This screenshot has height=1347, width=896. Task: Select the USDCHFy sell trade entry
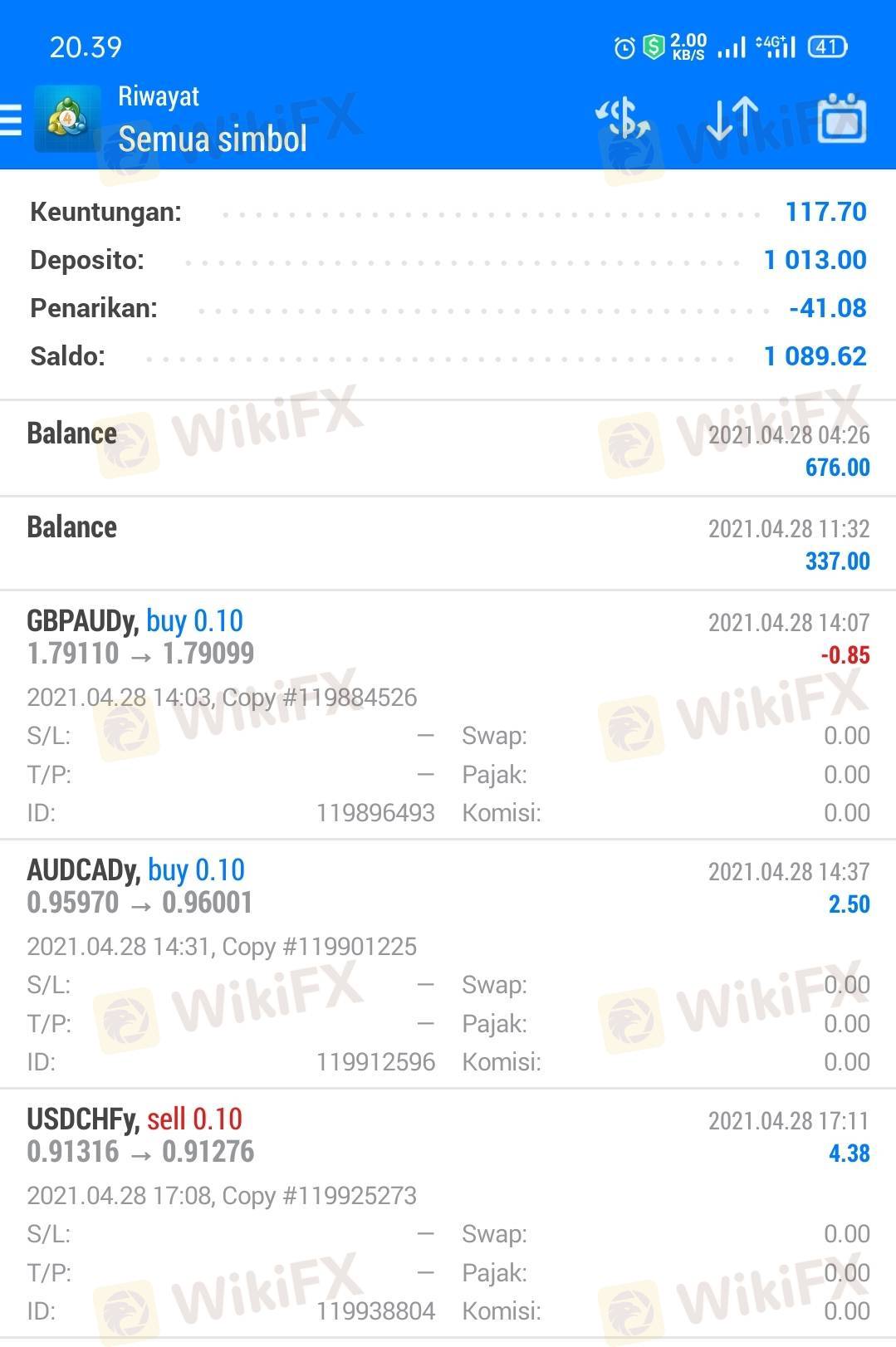tap(448, 1212)
